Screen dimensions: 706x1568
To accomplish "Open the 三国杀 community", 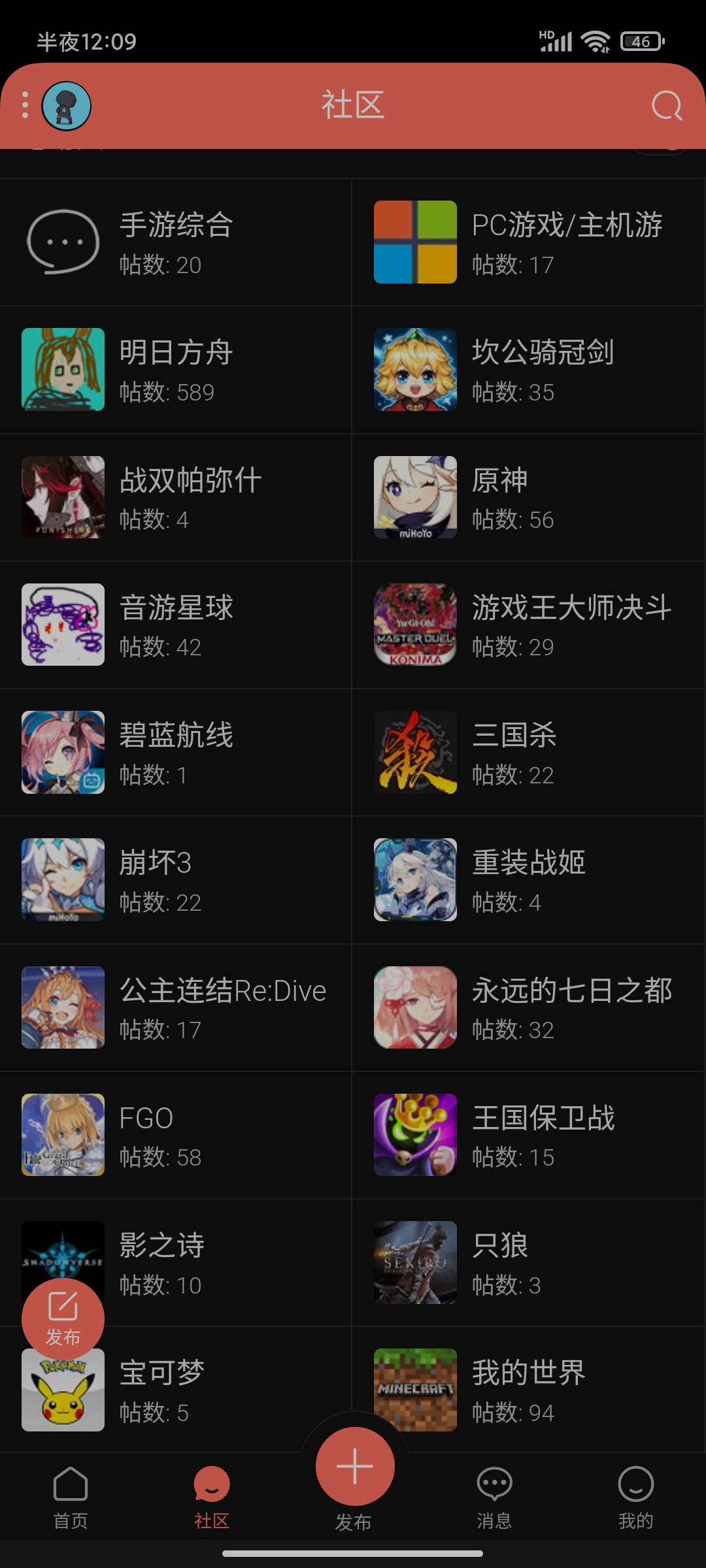I will pos(528,752).
